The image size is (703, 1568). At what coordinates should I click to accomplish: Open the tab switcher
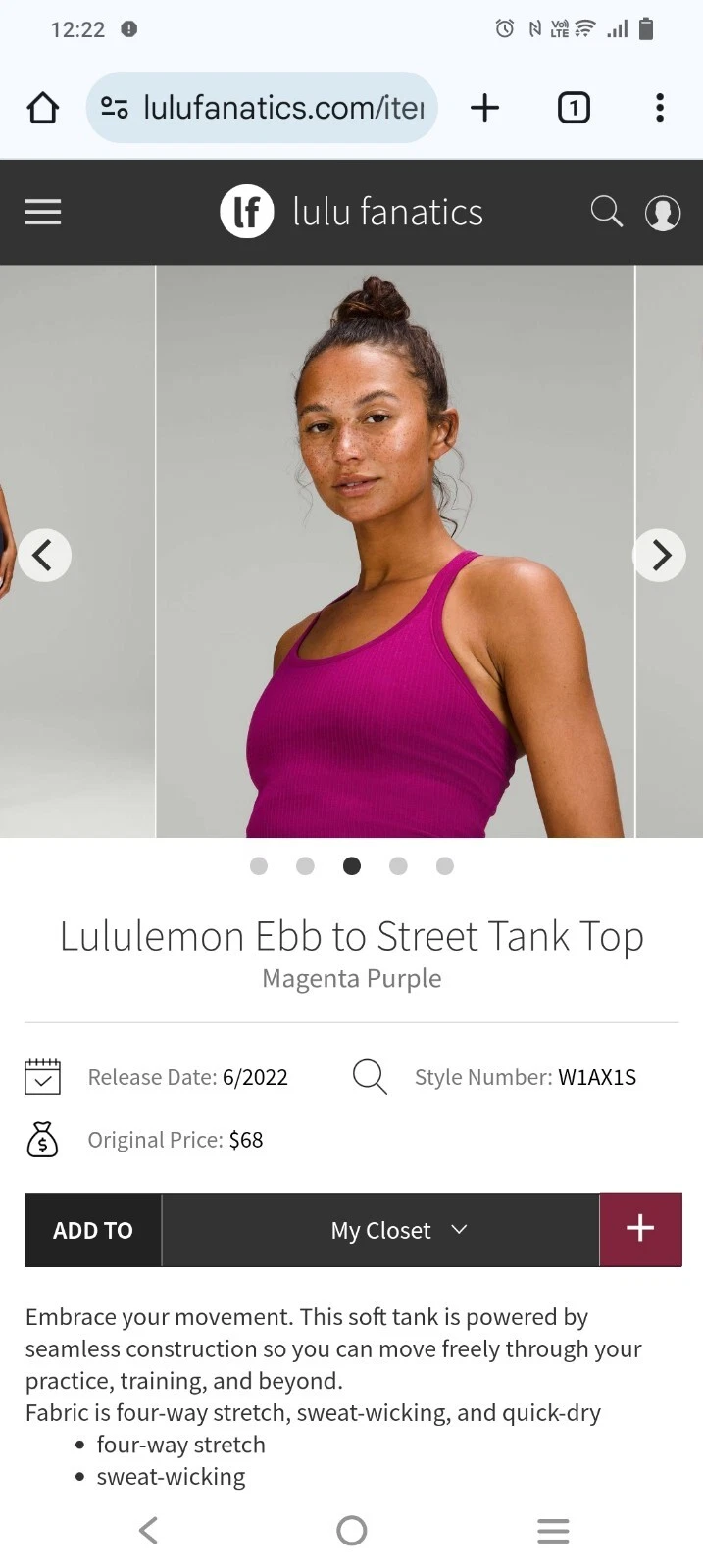coord(574,108)
